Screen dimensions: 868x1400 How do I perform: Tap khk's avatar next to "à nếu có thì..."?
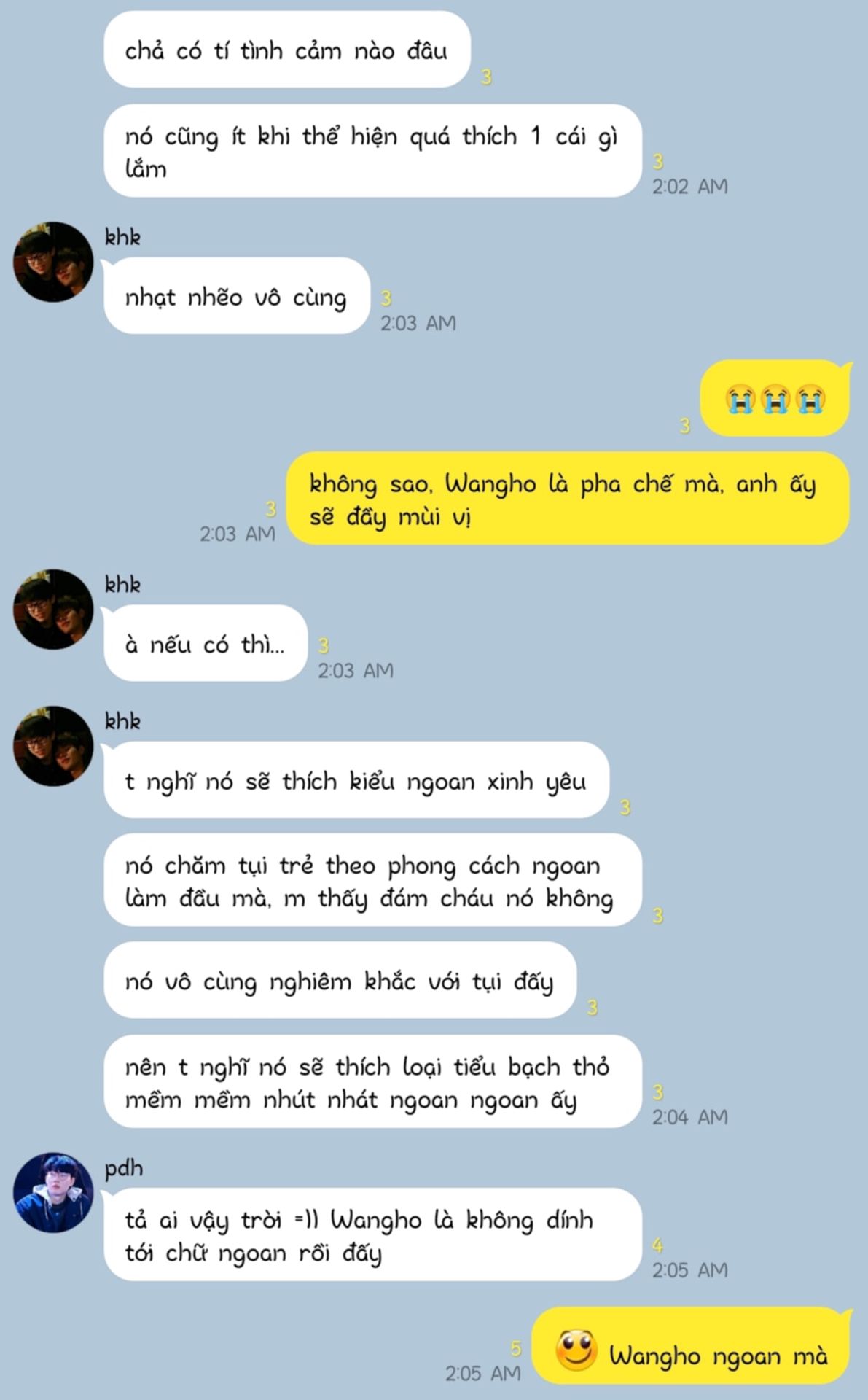coord(53,610)
